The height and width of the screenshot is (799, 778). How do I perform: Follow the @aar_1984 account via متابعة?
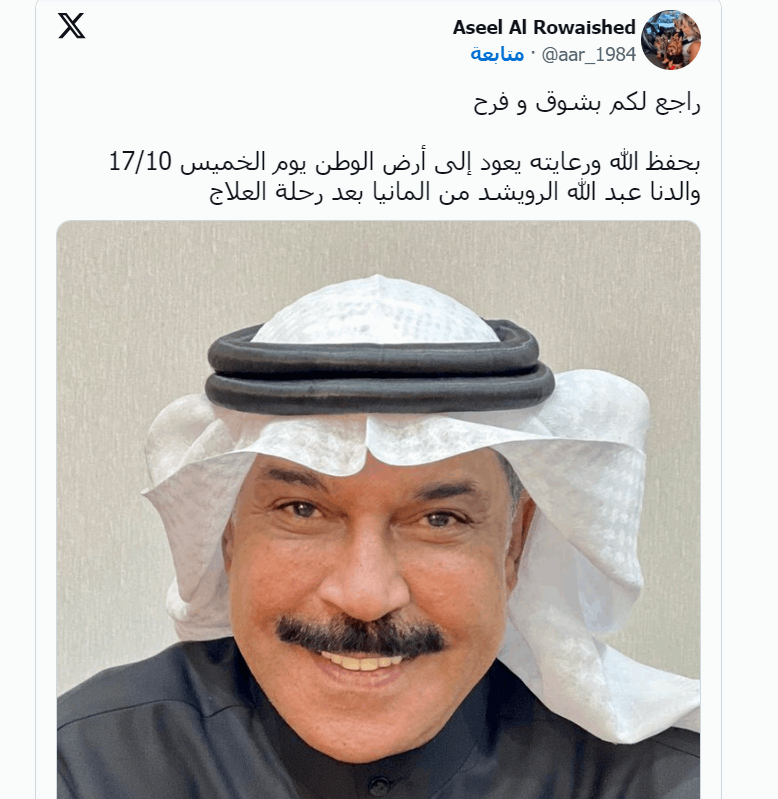tap(497, 54)
